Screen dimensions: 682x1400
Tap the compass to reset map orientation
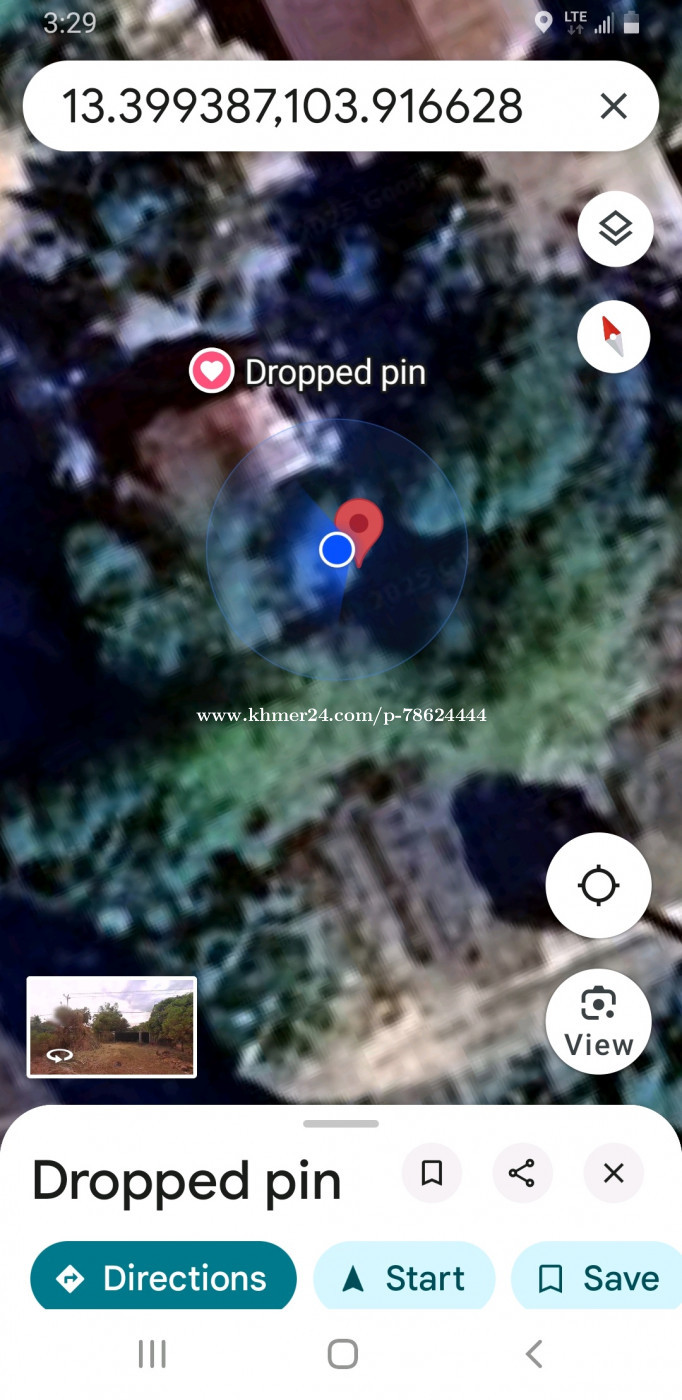(x=614, y=337)
